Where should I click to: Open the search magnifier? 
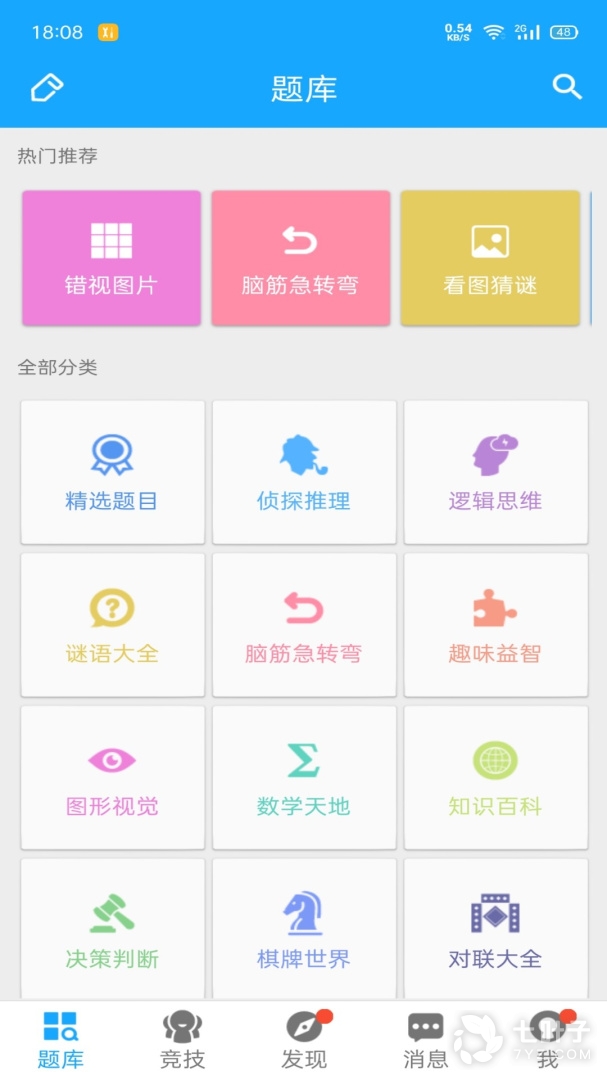(567, 87)
